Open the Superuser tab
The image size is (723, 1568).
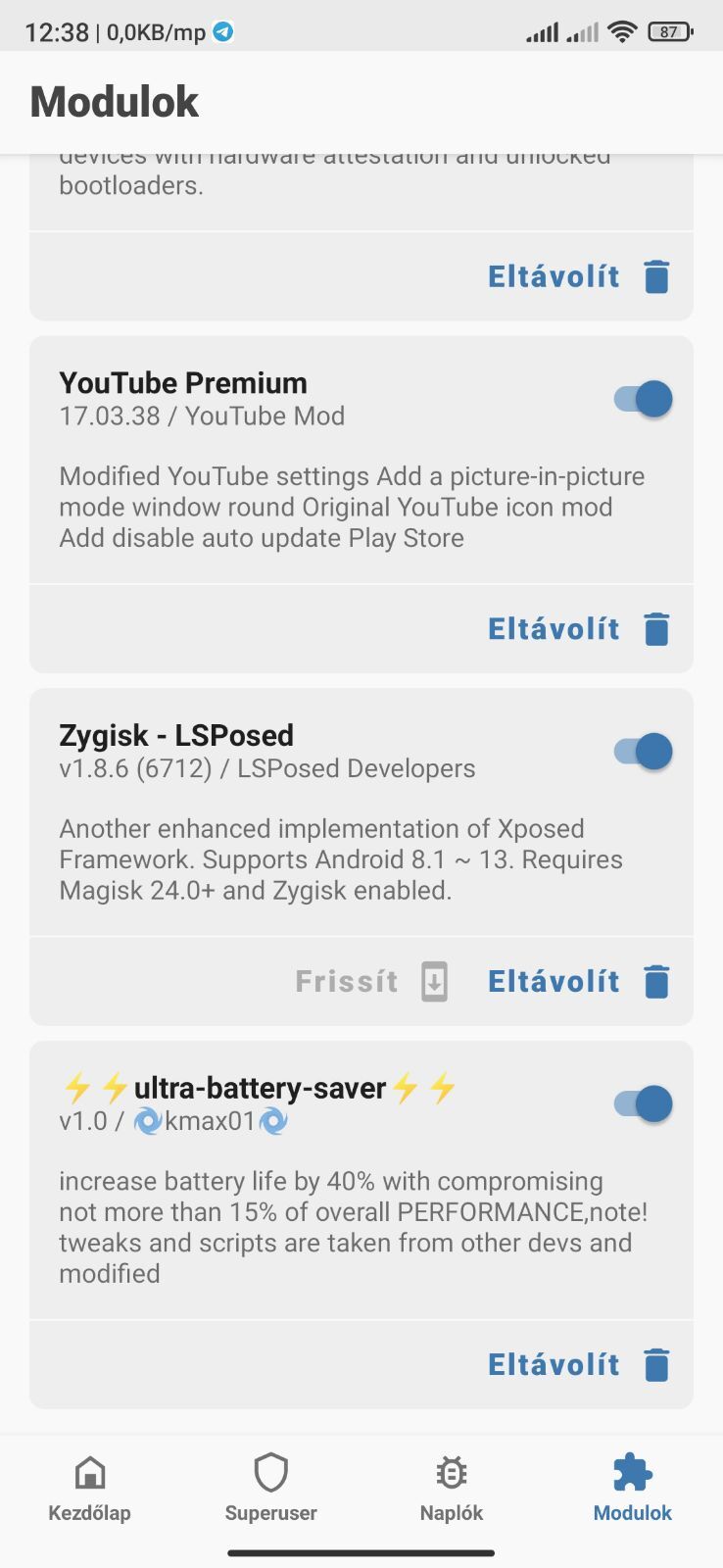[270, 1489]
